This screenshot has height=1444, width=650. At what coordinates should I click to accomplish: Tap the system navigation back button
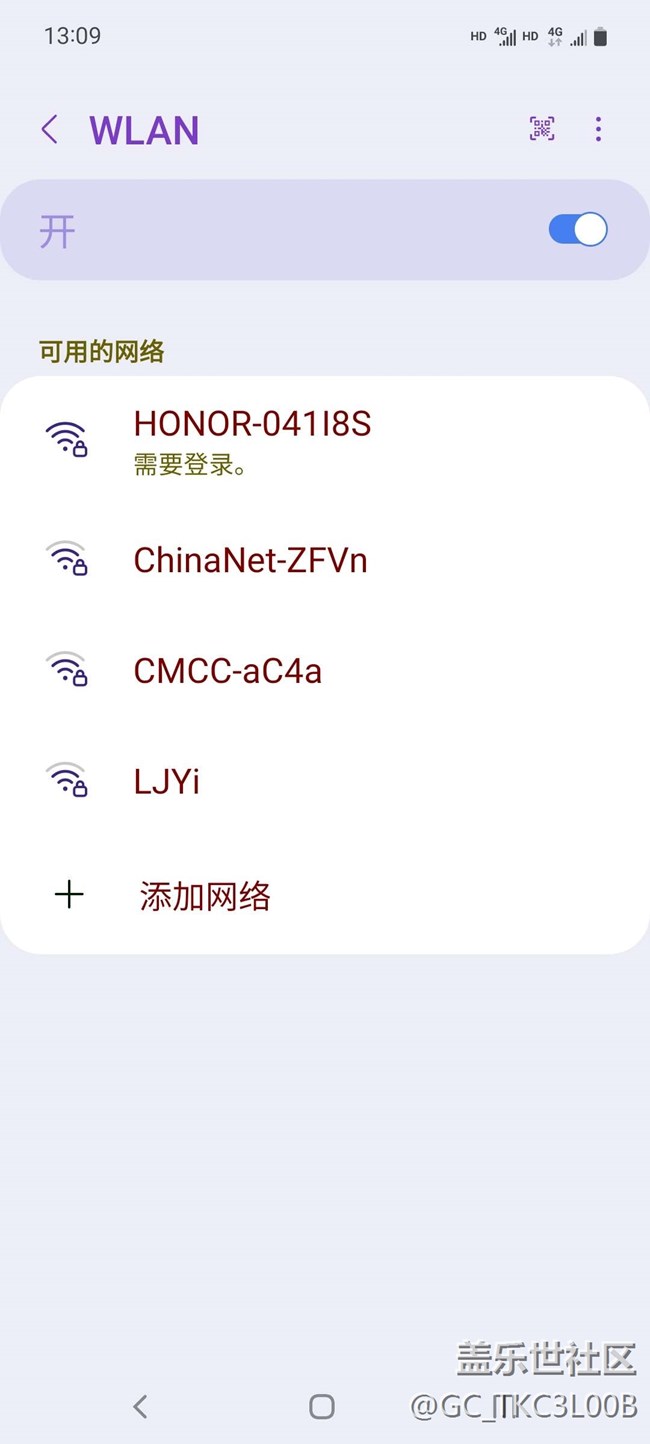140,1407
